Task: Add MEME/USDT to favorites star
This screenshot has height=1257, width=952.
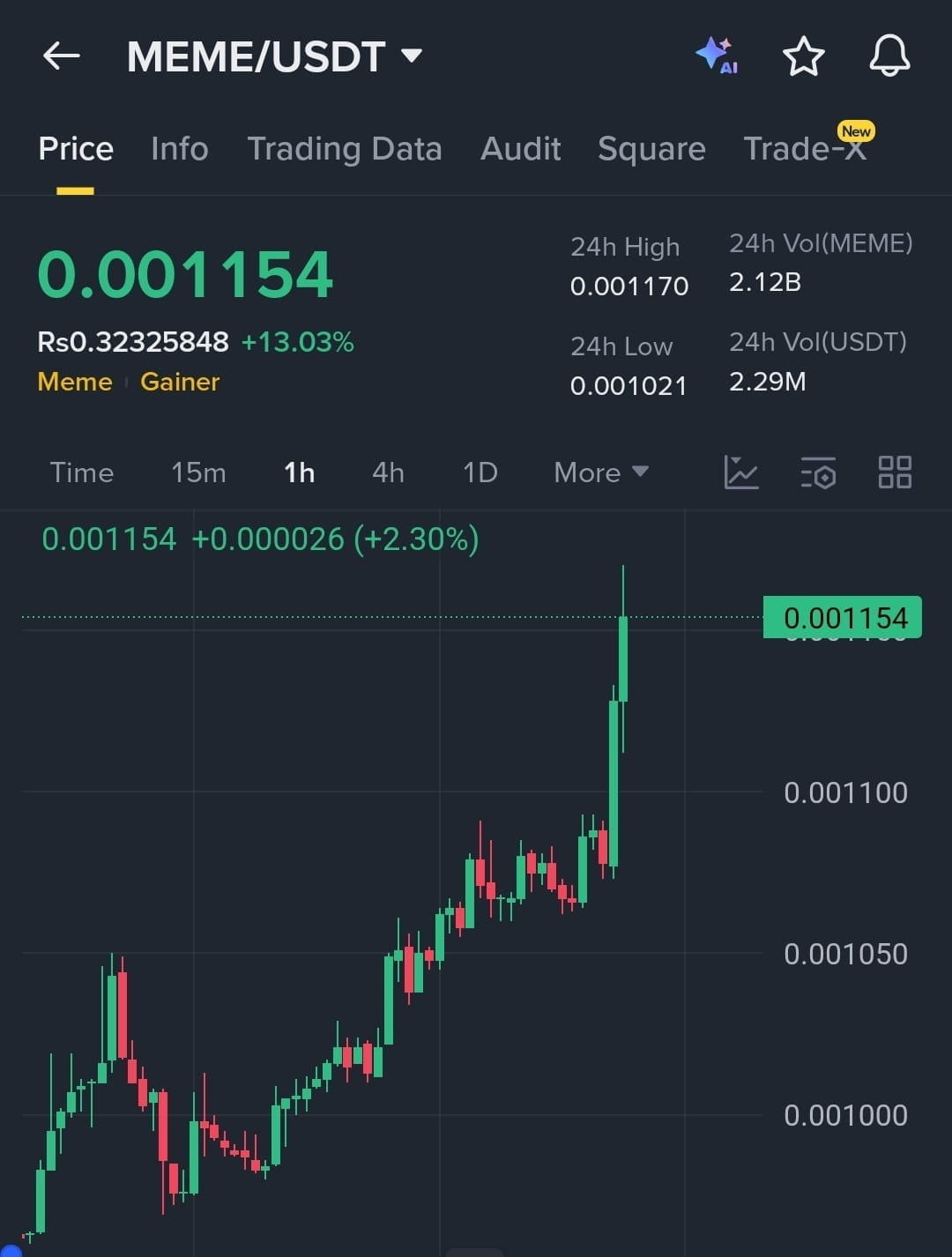Action: click(803, 56)
